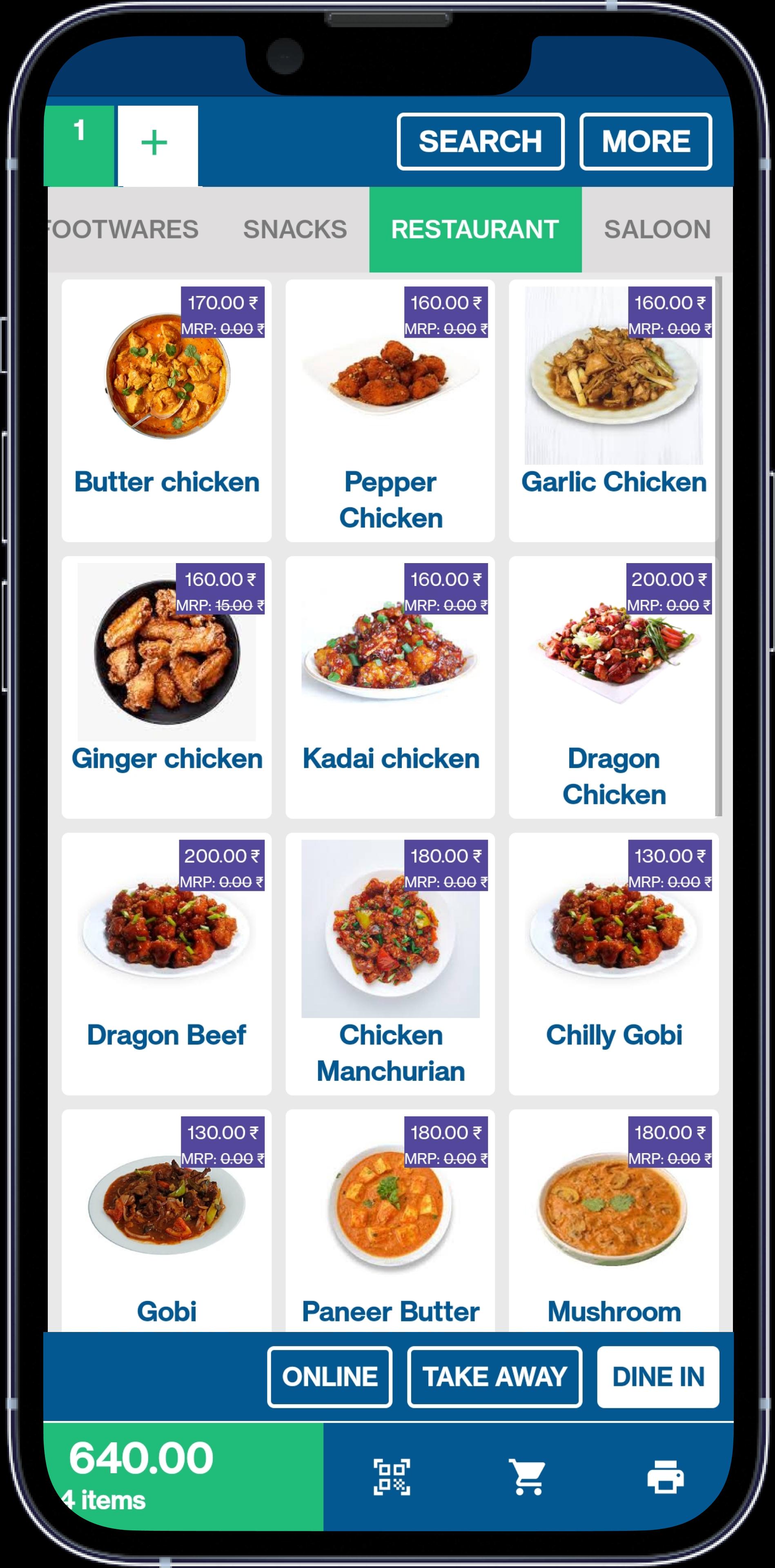The image size is (775, 1568).
Task: Select the DINE IN order type
Action: point(658,1377)
